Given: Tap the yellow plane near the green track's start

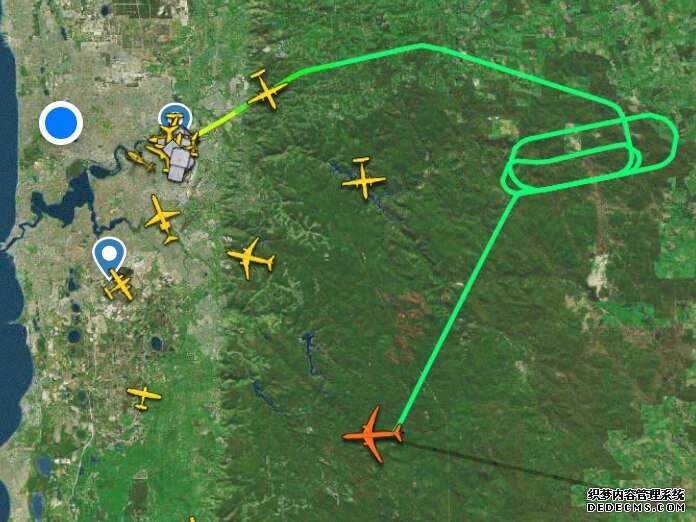Looking at the screenshot, I should (266, 90).
